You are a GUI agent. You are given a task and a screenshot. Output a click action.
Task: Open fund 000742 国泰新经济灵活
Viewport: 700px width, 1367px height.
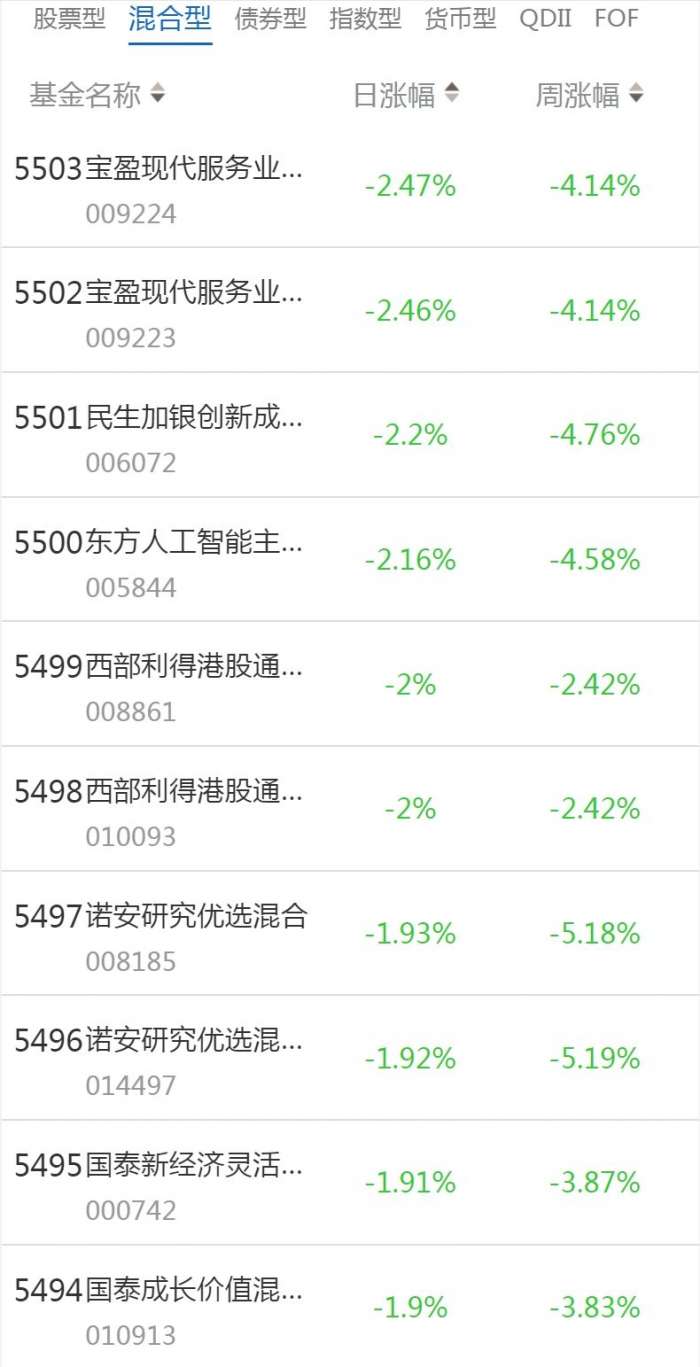(350, 1182)
